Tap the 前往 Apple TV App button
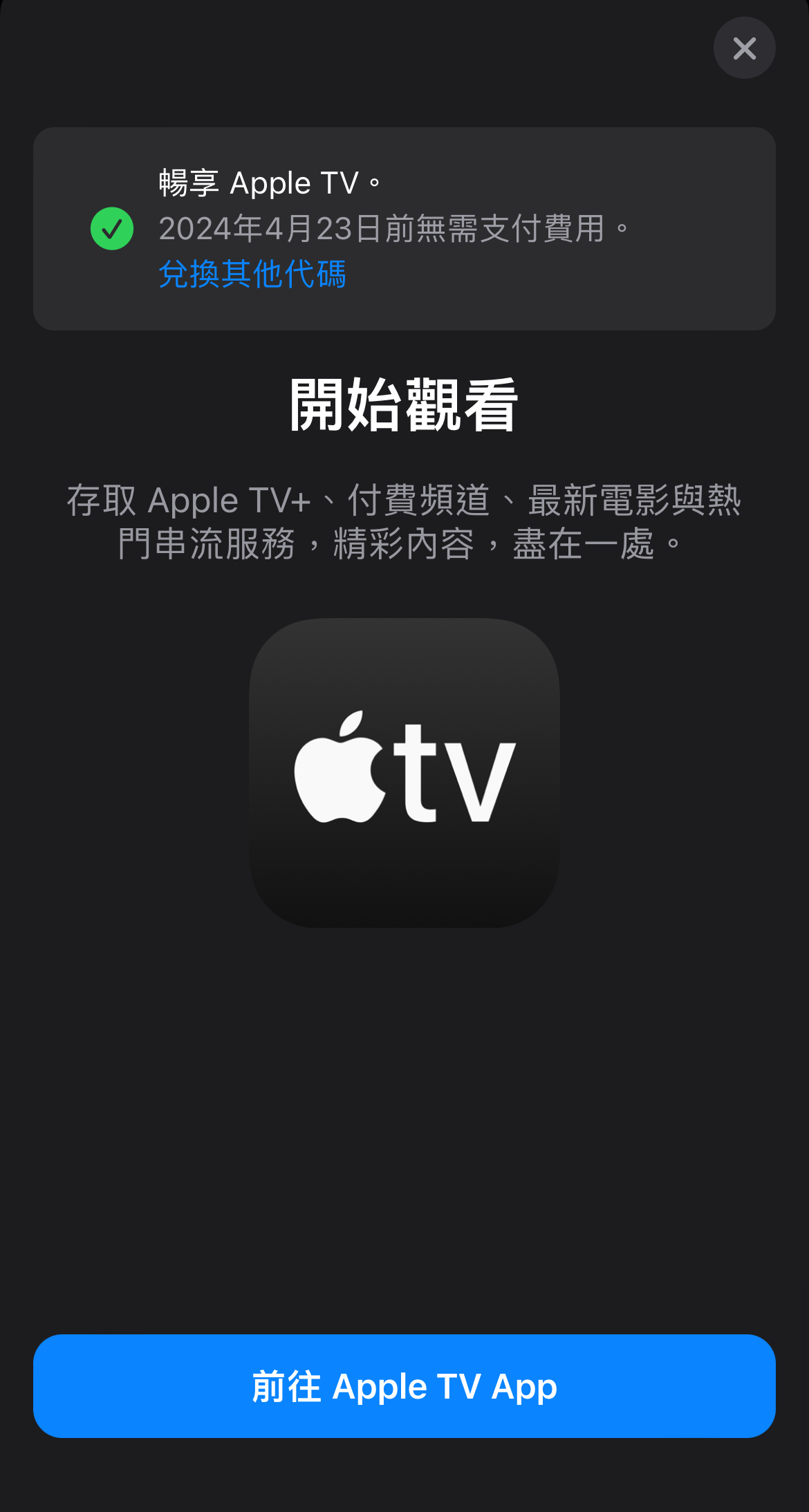 (x=404, y=1386)
